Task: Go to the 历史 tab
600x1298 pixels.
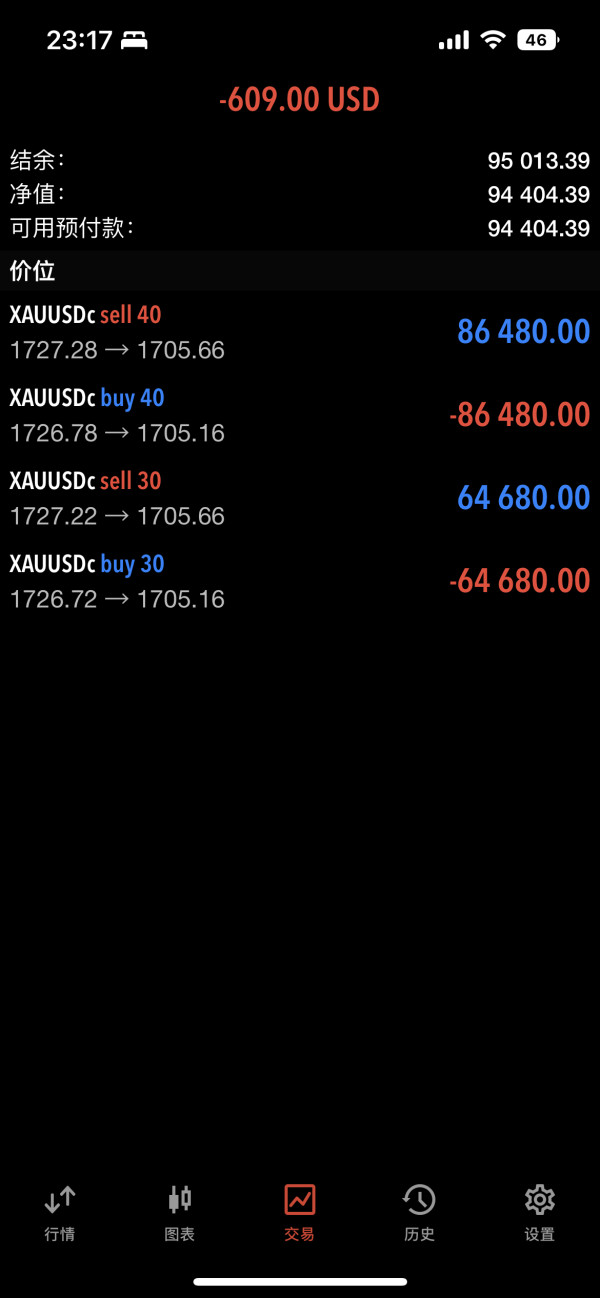Action: point(419,1212)
